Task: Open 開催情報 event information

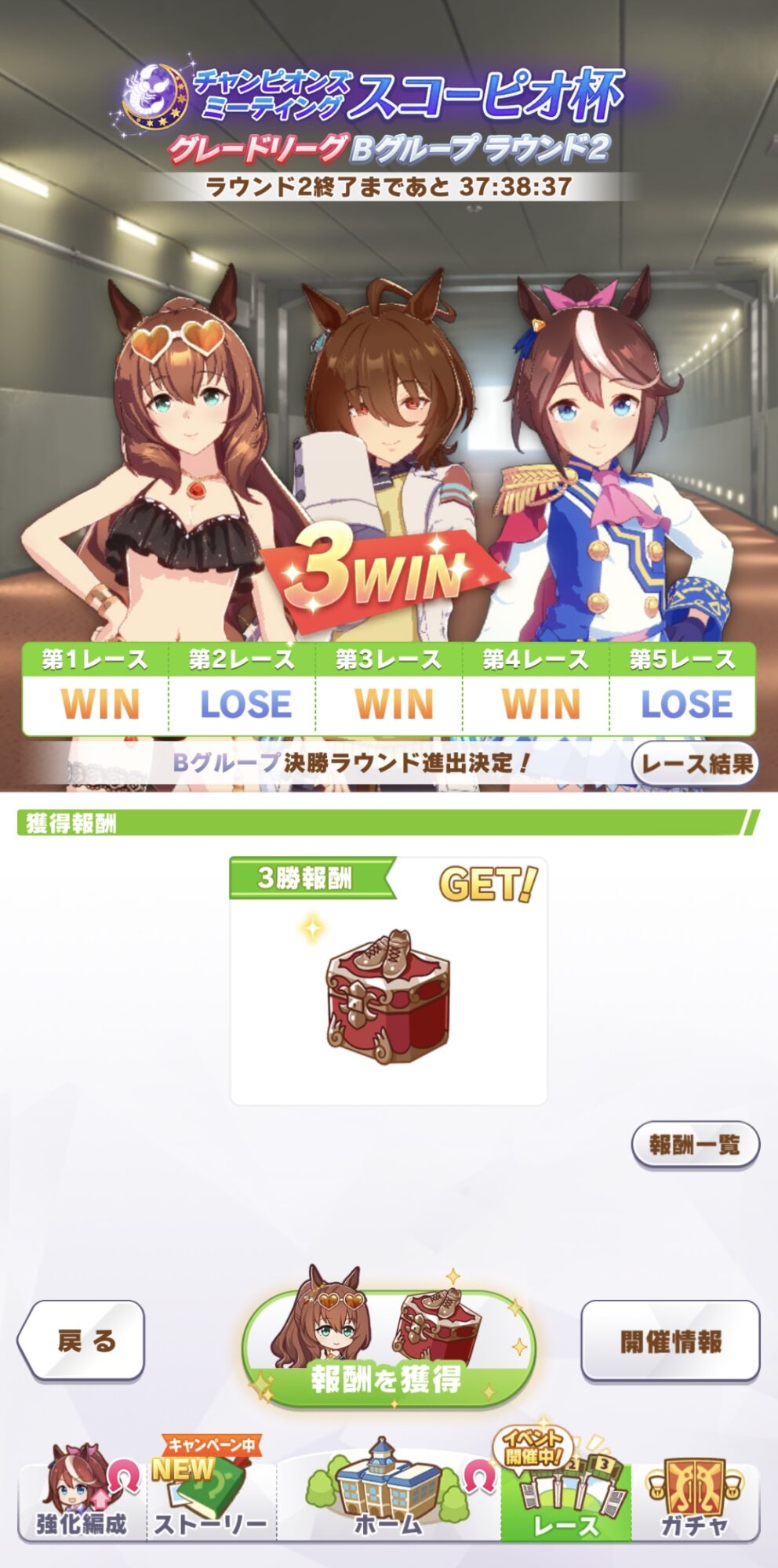Action: pos(671,1341)
